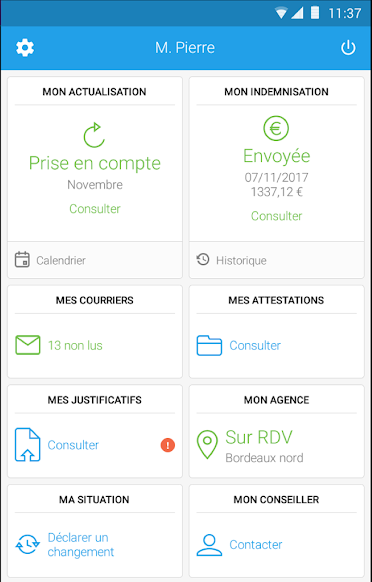Open Consulter in Mes Justificatifs
This screenshot has width=372, height=582.
click(x=73, y=445)
